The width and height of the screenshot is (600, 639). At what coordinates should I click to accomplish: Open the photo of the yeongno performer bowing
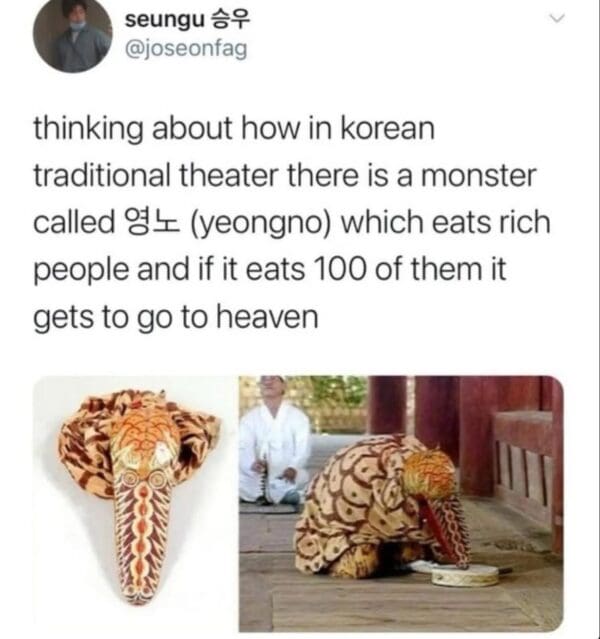[401, 503]
